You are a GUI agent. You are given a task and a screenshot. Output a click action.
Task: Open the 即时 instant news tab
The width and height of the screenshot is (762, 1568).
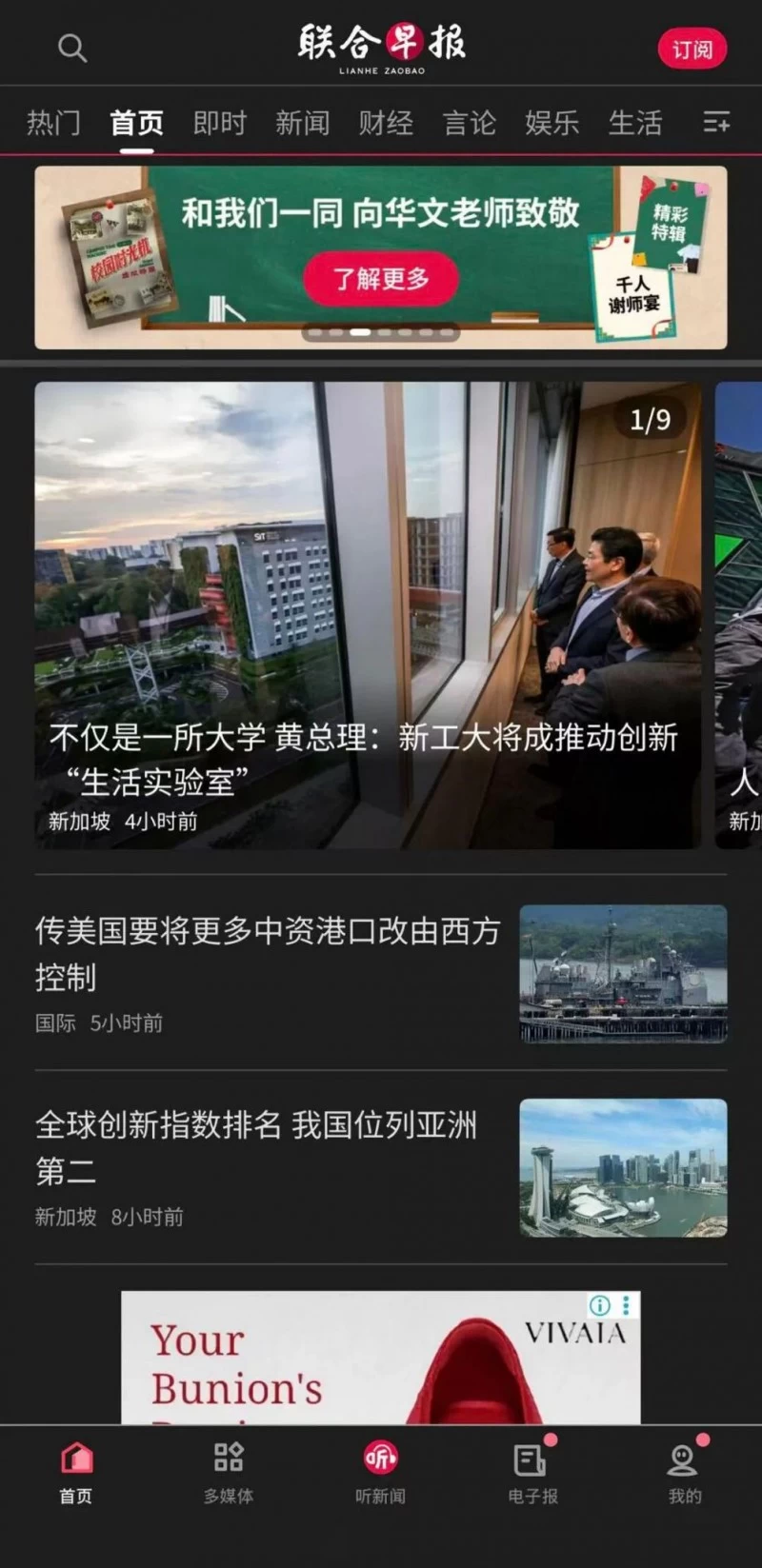pos(219,122)
